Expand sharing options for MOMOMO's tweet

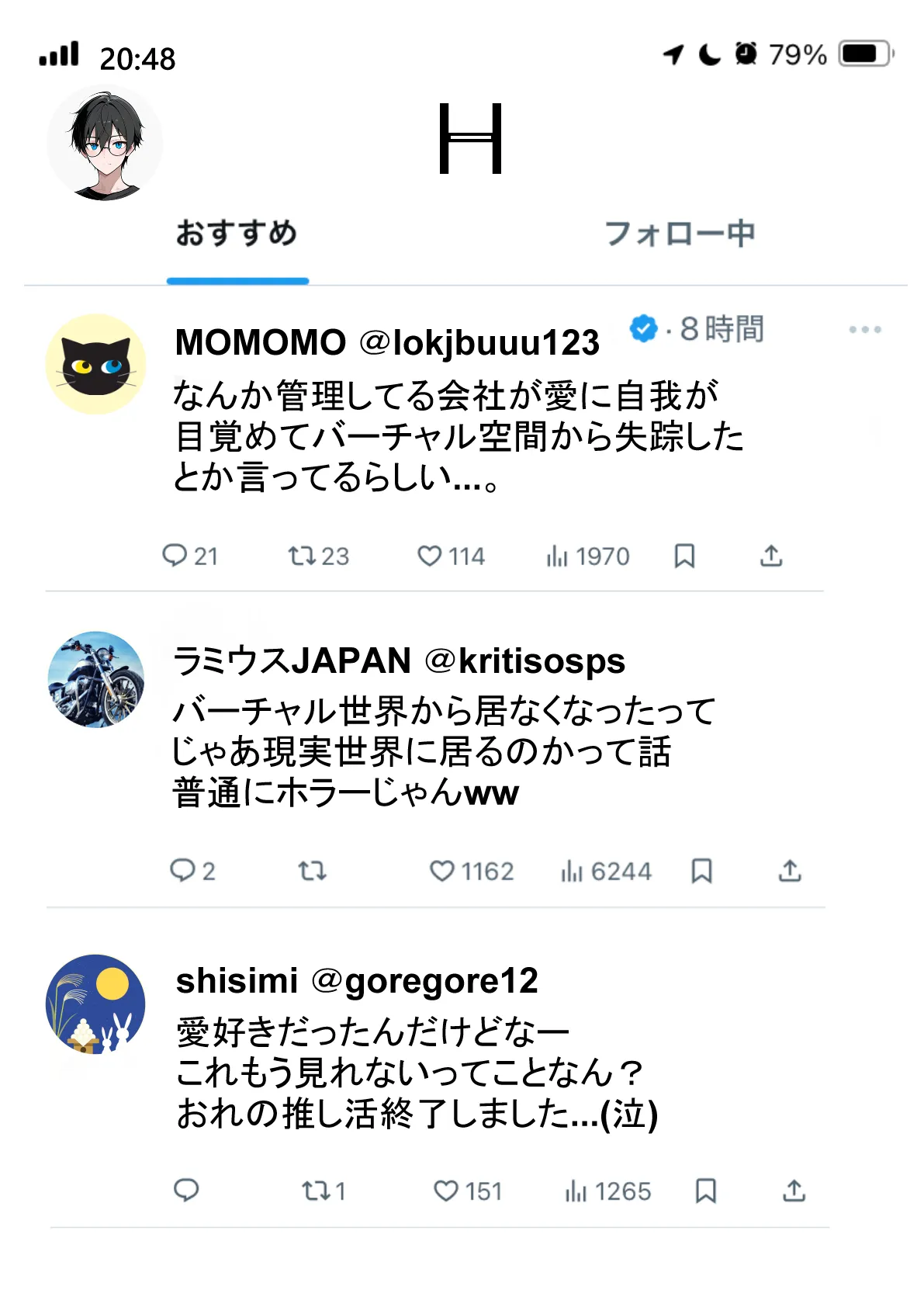[x=771, y=556]
